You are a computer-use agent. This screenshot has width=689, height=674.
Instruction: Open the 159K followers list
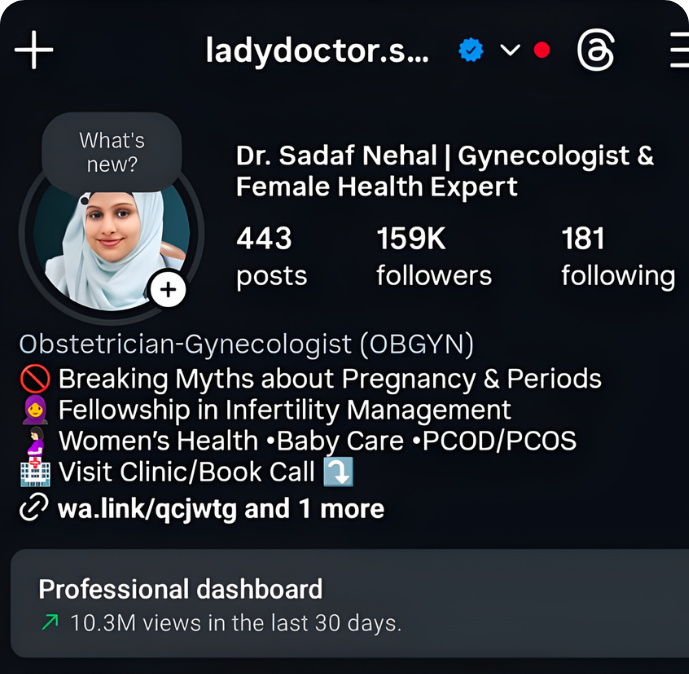pos(433,256)
